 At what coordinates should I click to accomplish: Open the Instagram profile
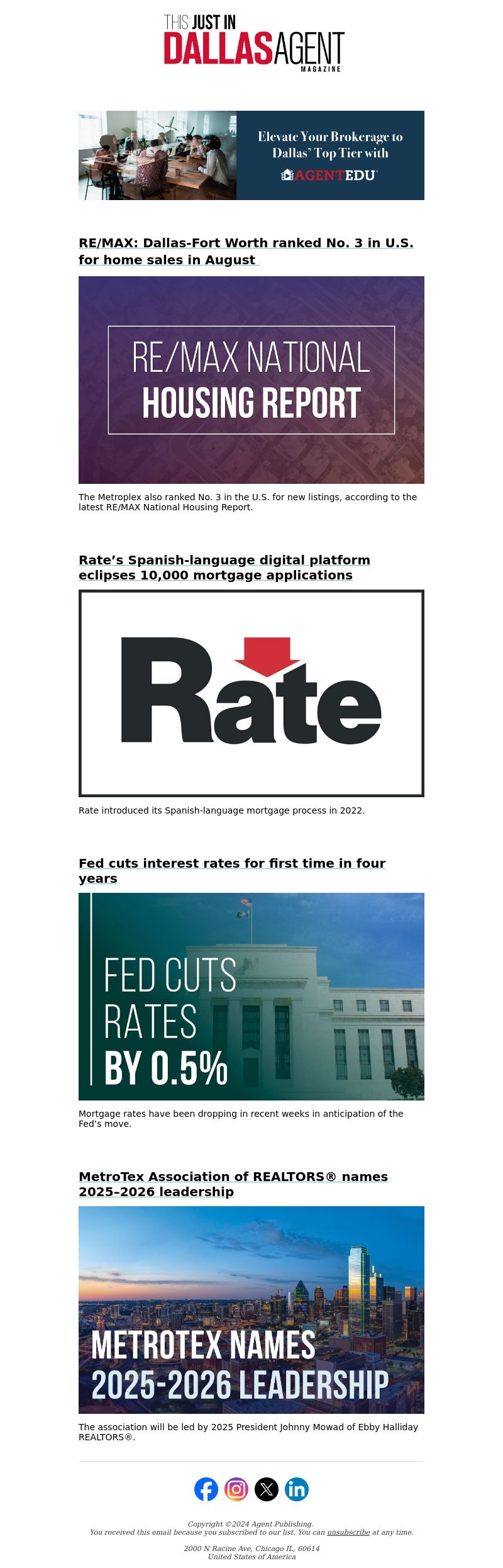tap(236, 1489)
